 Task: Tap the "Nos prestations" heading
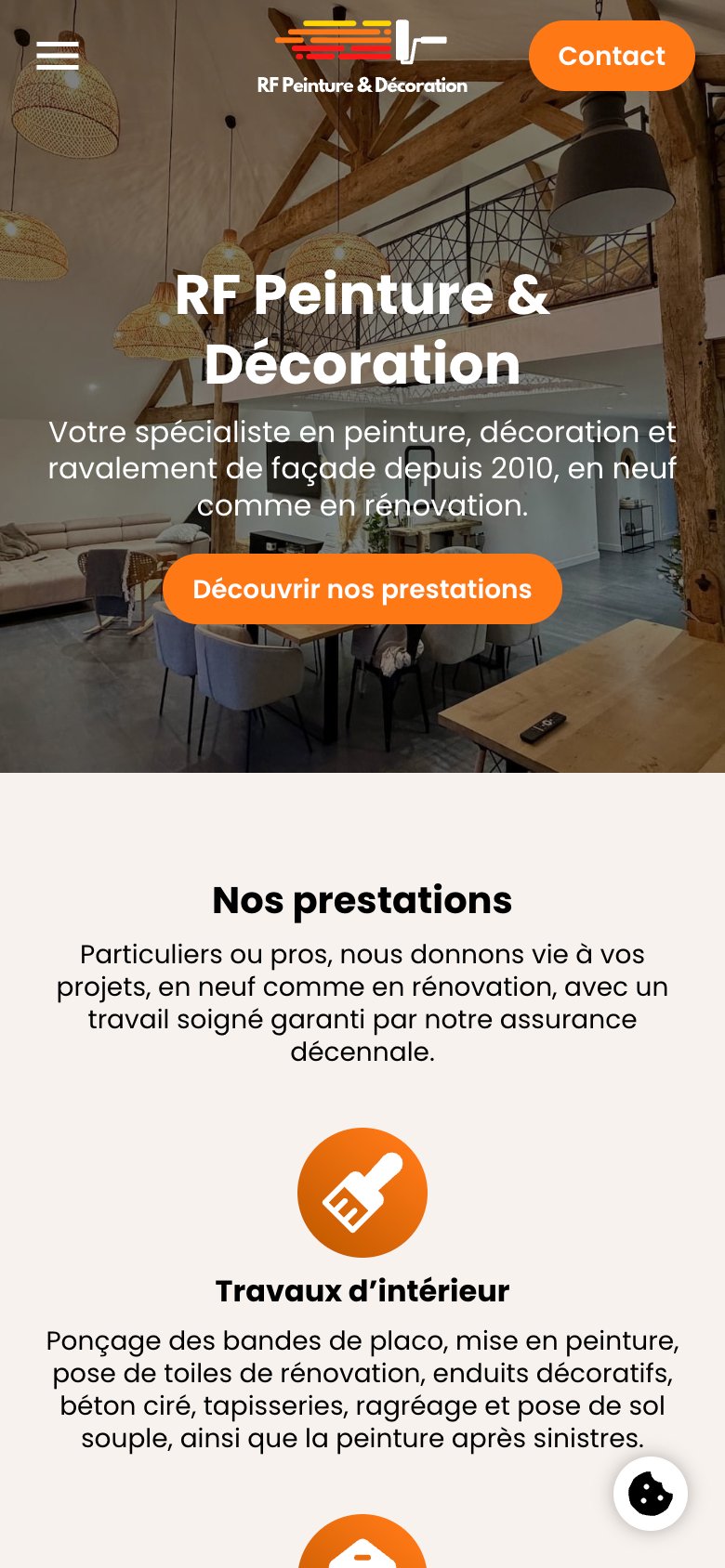(363, 899)
